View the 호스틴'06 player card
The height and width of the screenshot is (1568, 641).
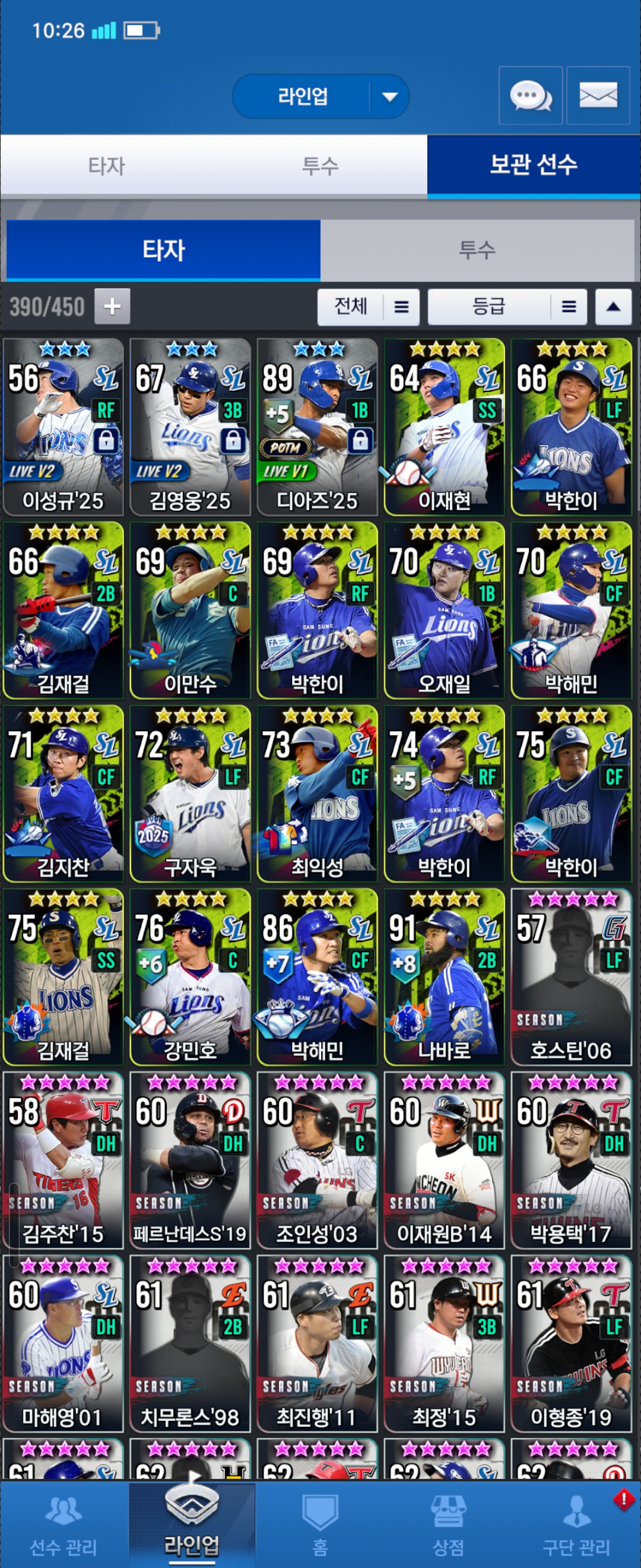tap(571, 977)
